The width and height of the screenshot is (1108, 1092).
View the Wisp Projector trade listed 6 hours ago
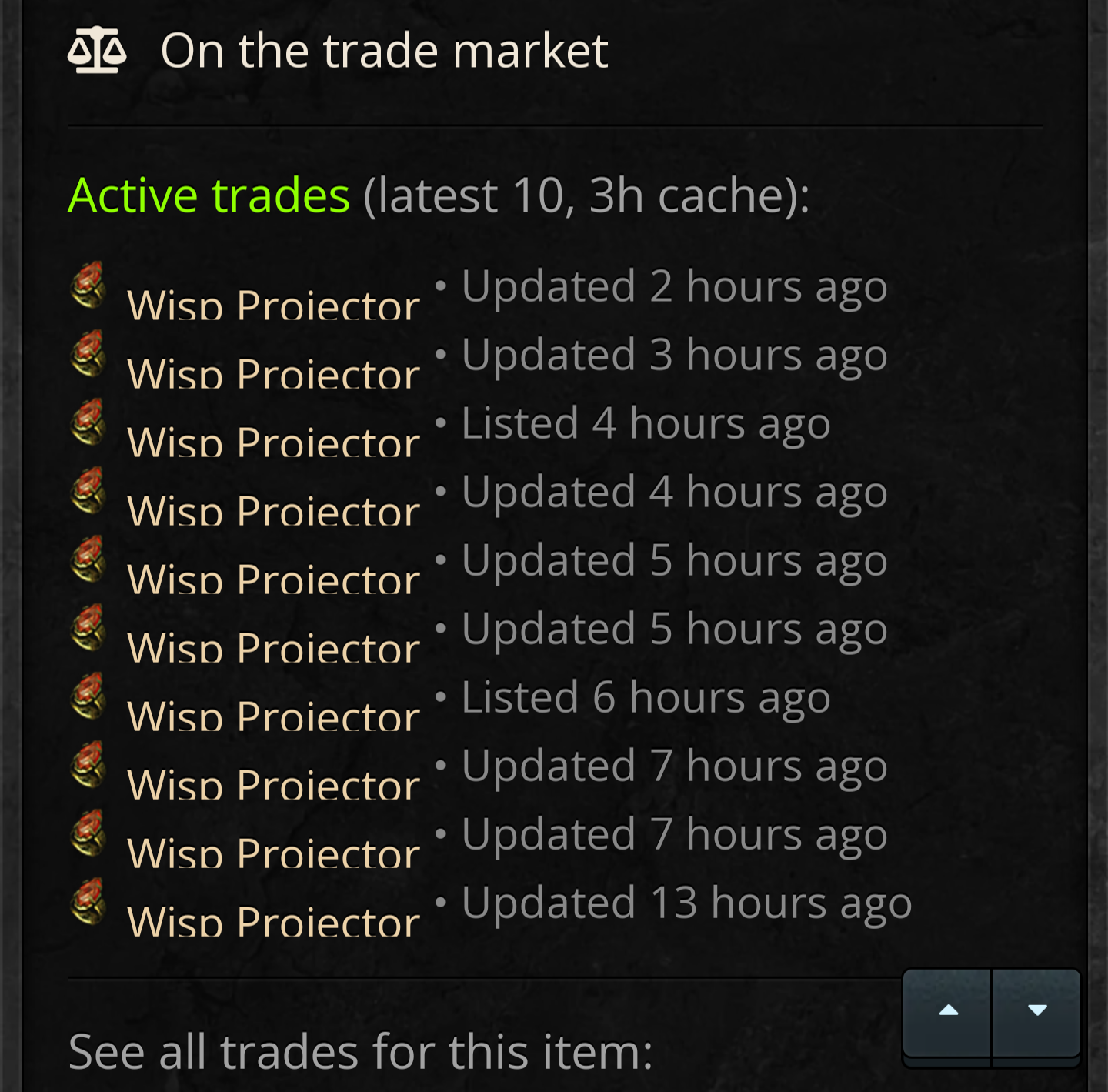click(273, 716)
